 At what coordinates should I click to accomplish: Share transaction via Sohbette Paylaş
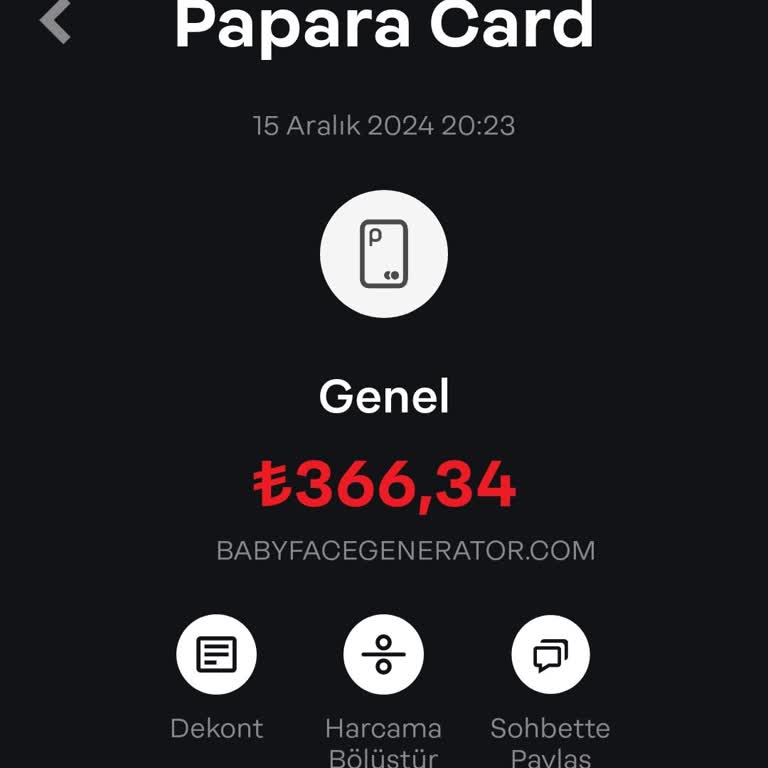coord(550,656)
